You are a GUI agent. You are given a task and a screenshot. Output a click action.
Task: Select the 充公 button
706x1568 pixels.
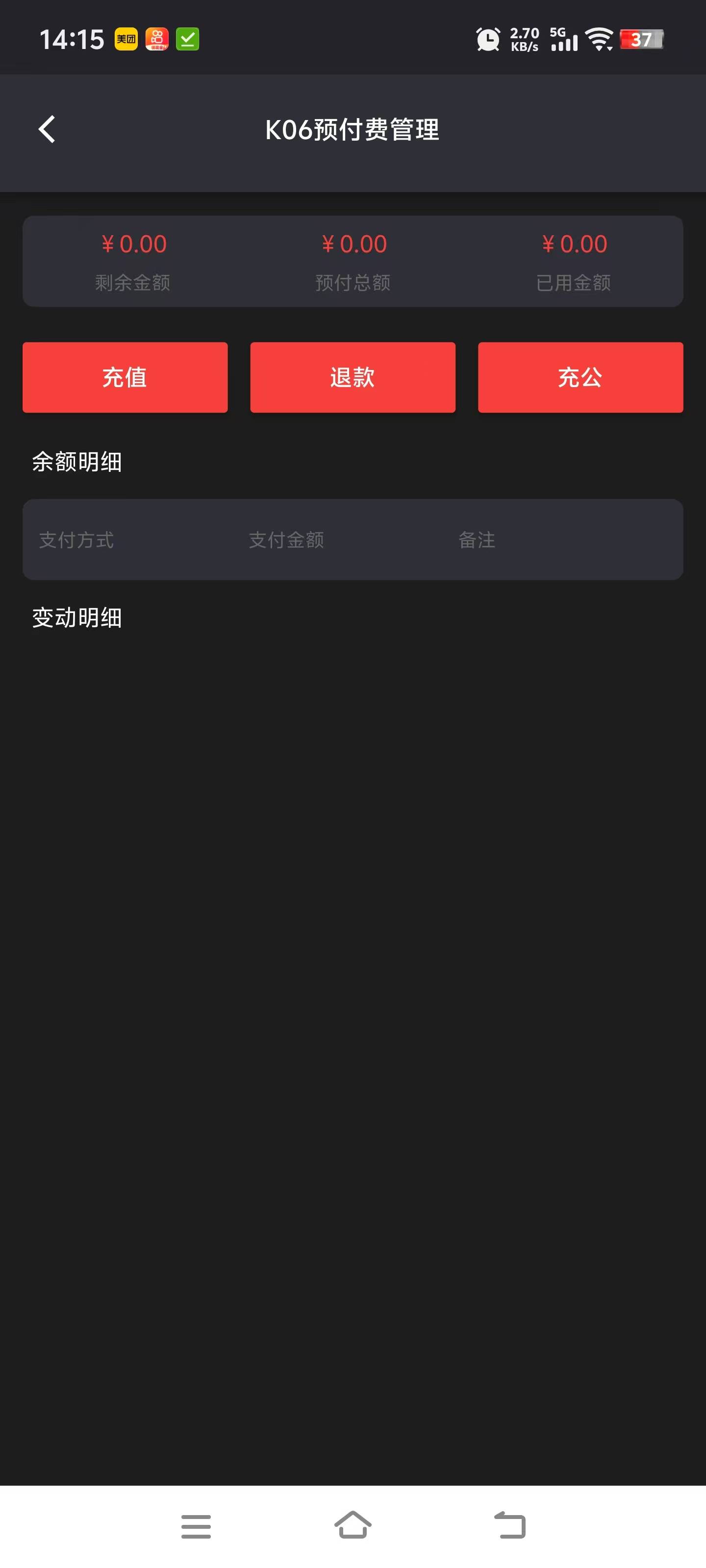point(580,377)
